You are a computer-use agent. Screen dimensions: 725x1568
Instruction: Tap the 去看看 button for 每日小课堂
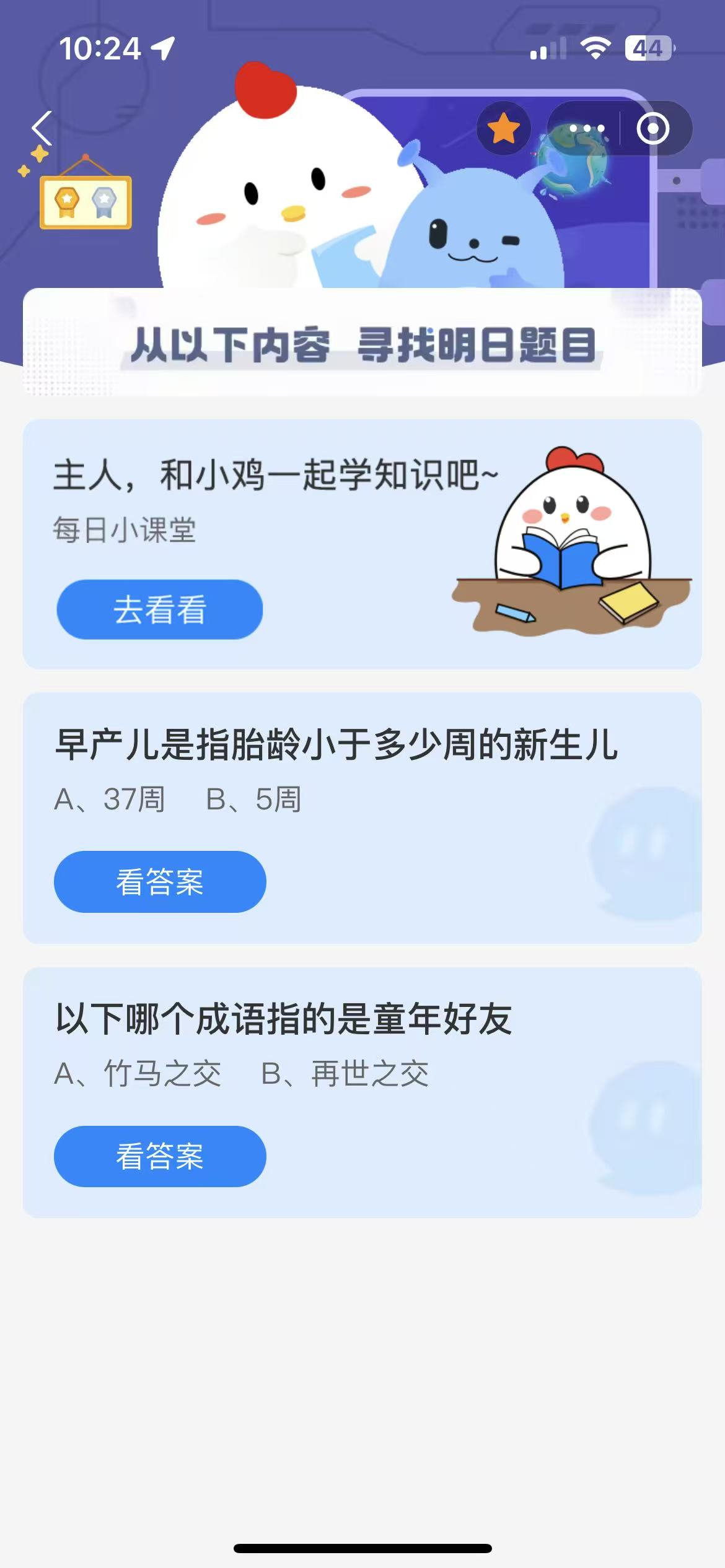[x=160, y=609]
